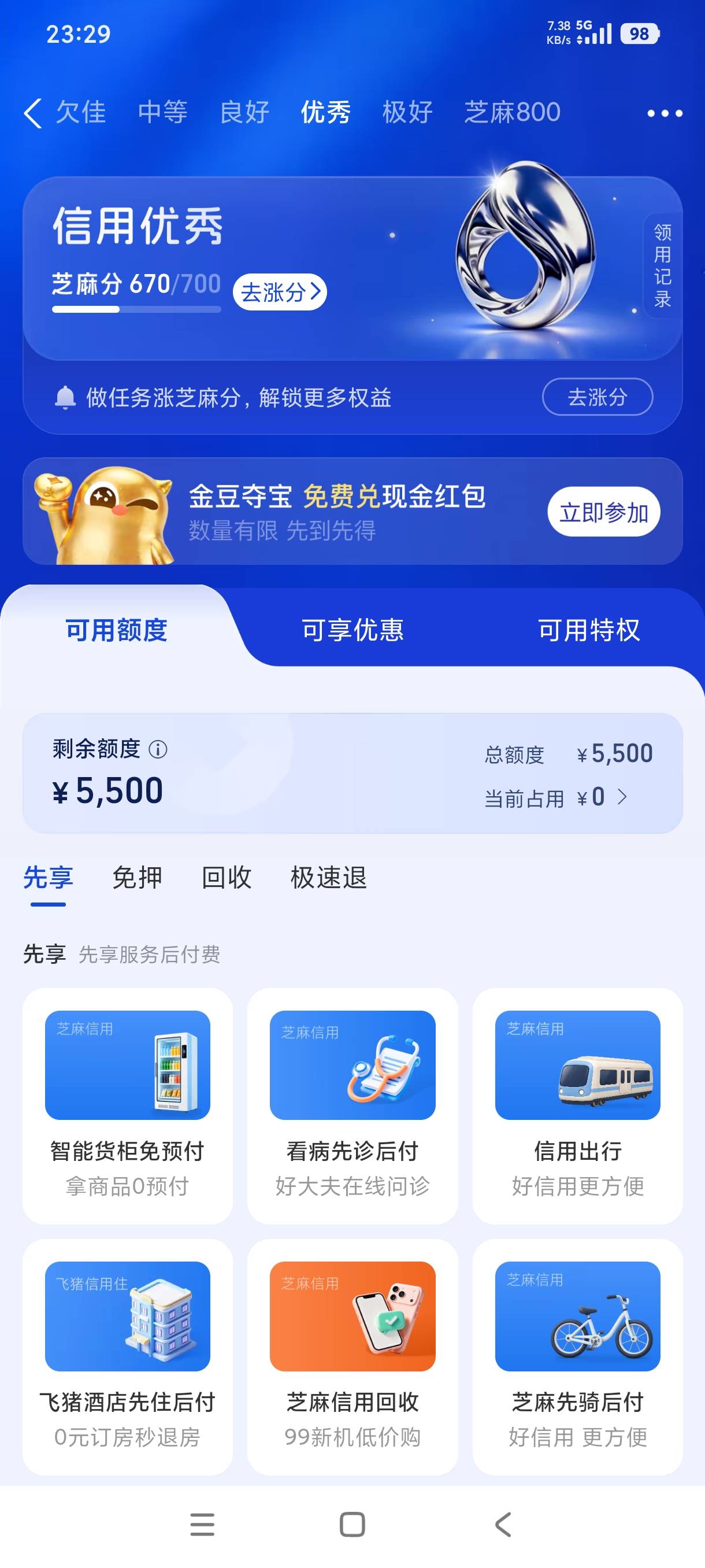Switch to the 可享优惠 tab
Viewport: 705px width, 1568px height.
point(352,630)
